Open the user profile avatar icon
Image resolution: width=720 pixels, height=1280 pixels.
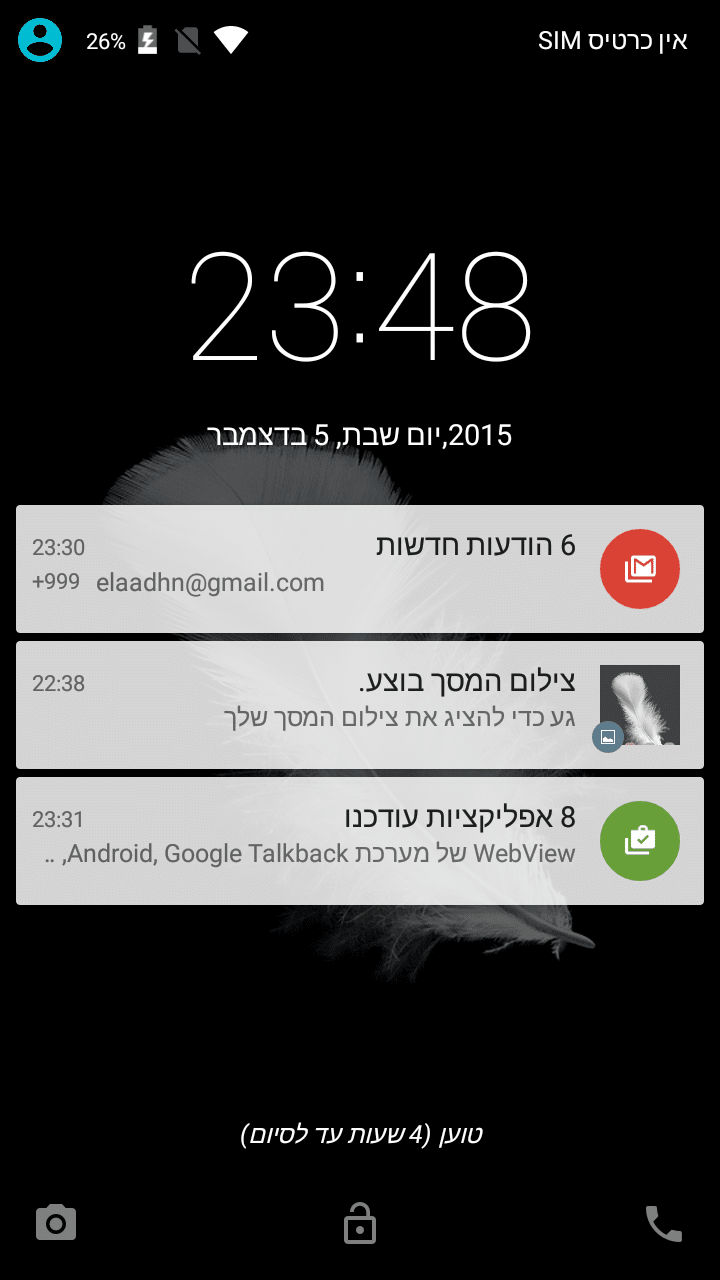40,40
